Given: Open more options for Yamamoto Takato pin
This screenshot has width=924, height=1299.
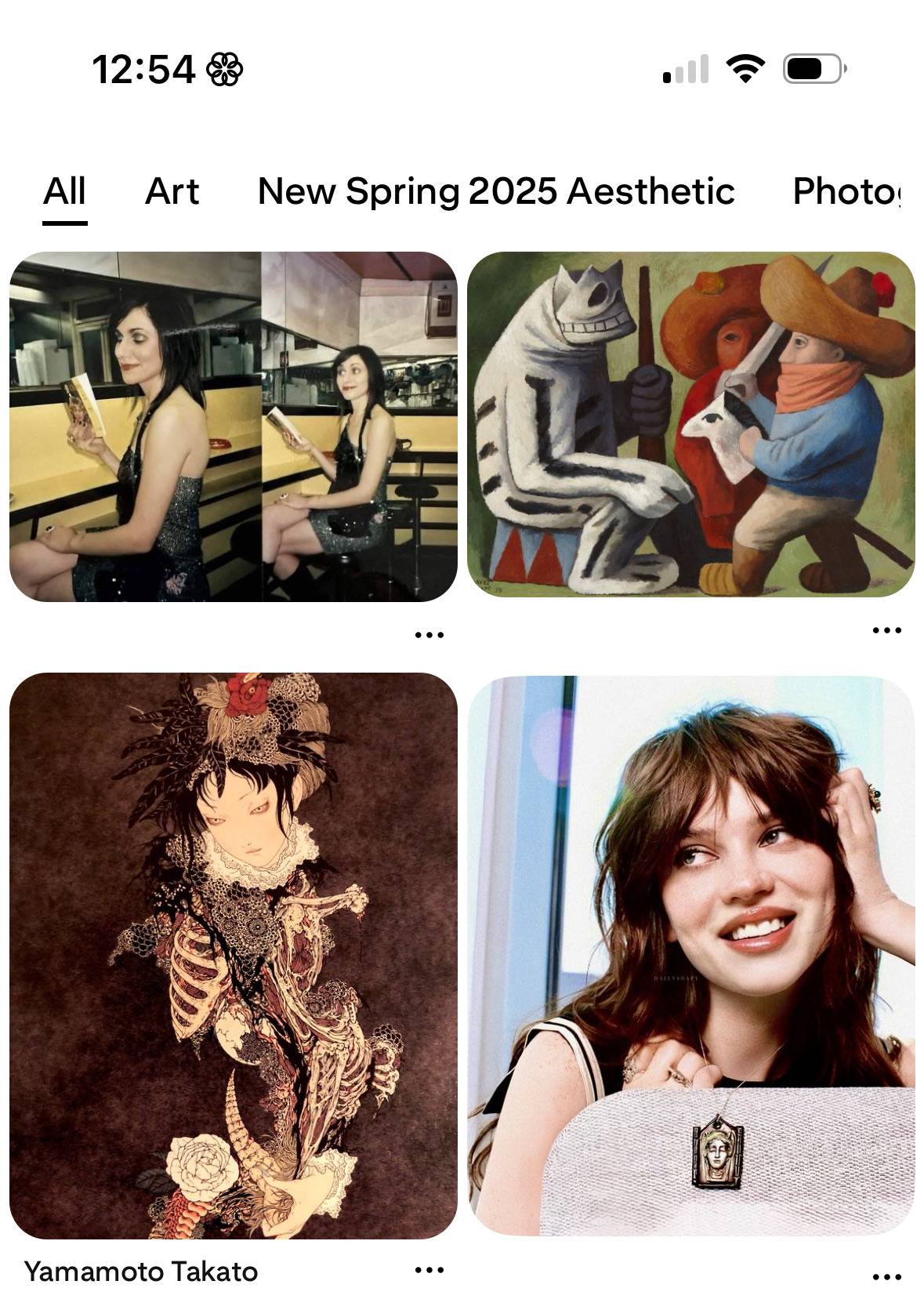Looking at the screenshot, I should pos(429,1270).
